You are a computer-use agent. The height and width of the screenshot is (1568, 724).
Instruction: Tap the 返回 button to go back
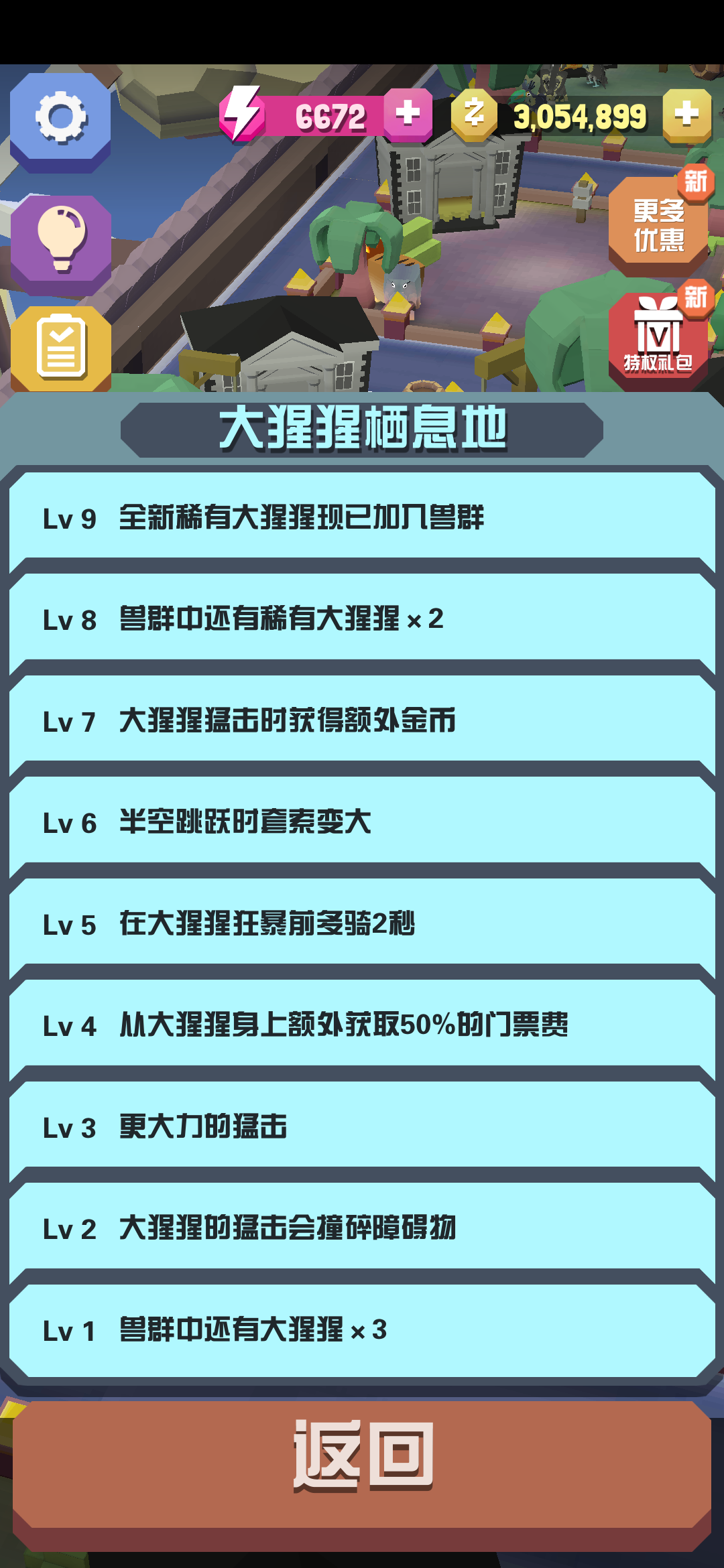click(362, 1462)
